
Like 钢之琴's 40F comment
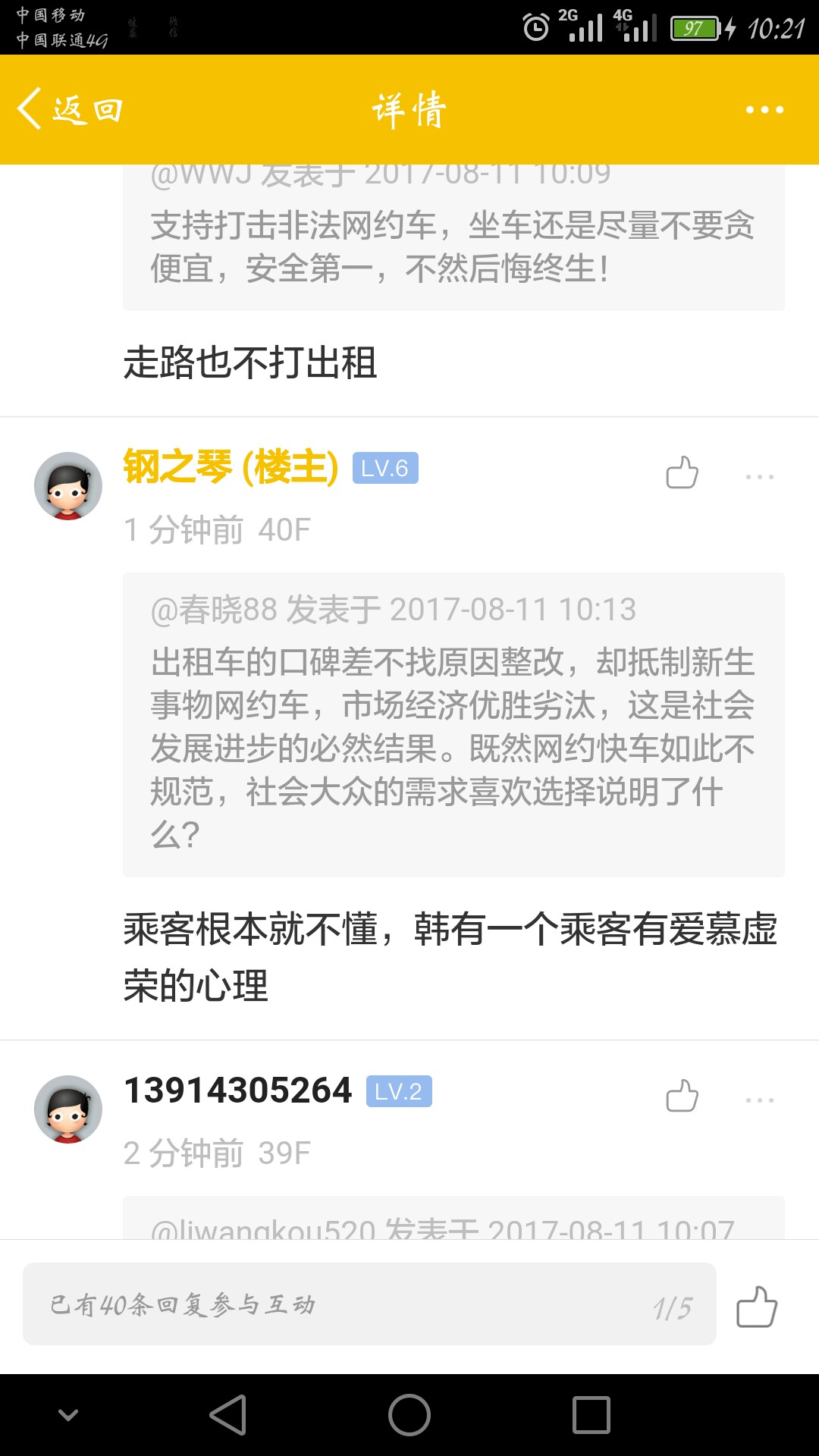[682, 473]
